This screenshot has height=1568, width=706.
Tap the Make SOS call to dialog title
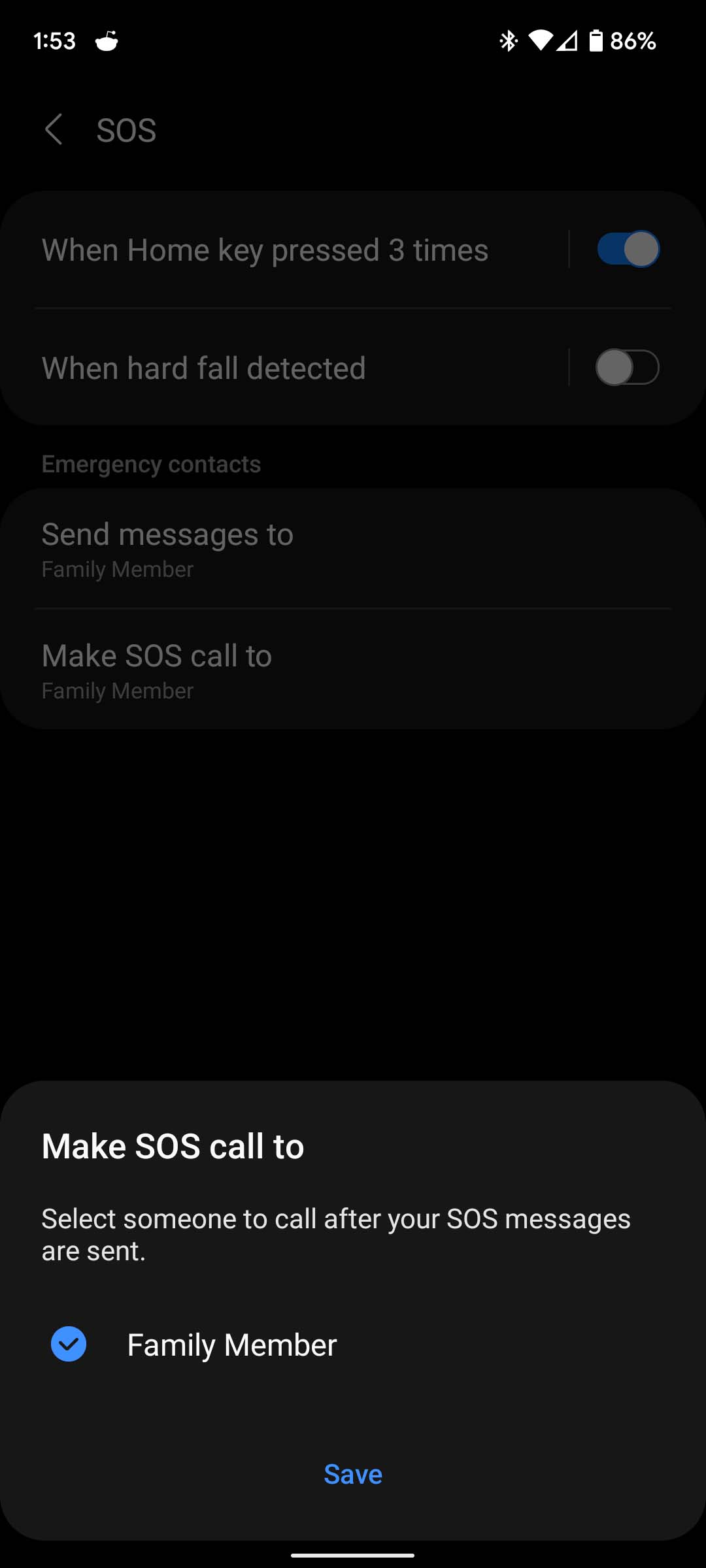click(x=172, y=1145)
